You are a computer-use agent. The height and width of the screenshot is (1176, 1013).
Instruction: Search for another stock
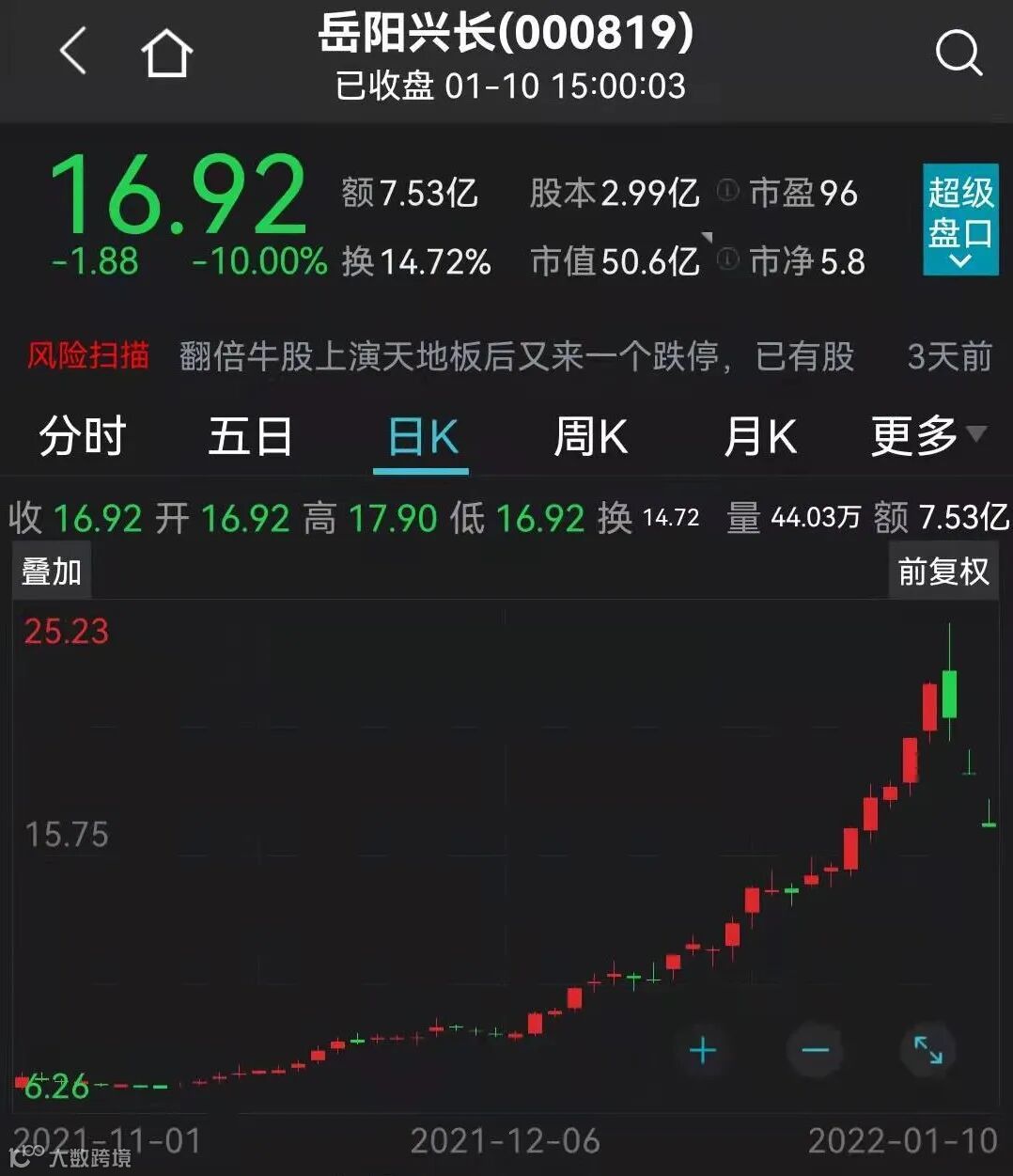click(958, 53)
